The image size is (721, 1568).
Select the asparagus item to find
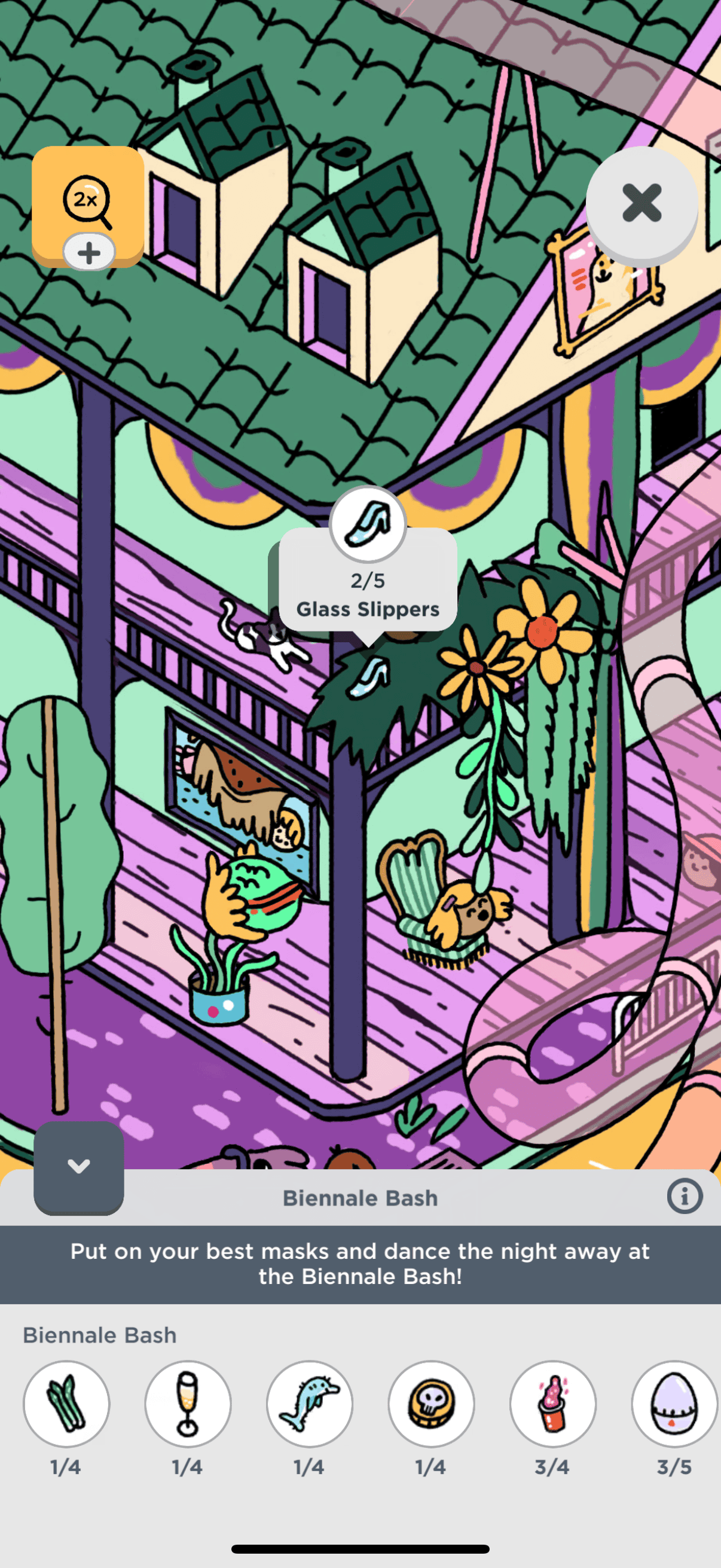(x=66, y=1404)
